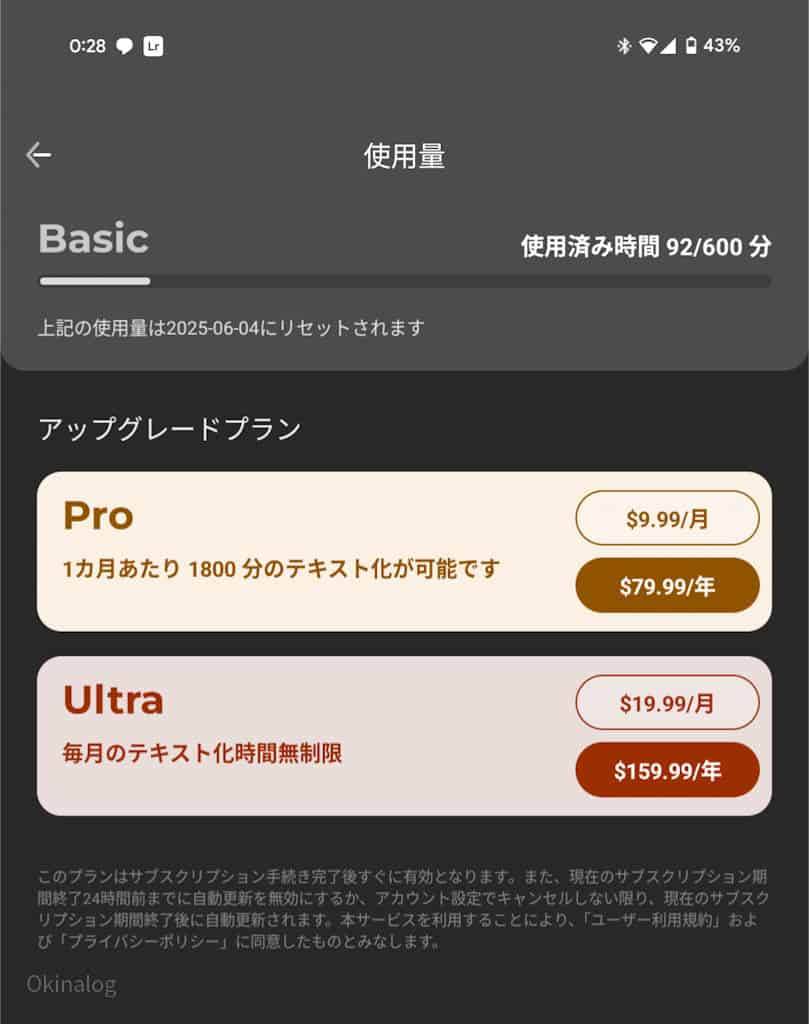Image resolution: width=809 pixels, height=1024 pixels.
Task: Select Ultra monthly plan $19.99/月
Action: 667,703
